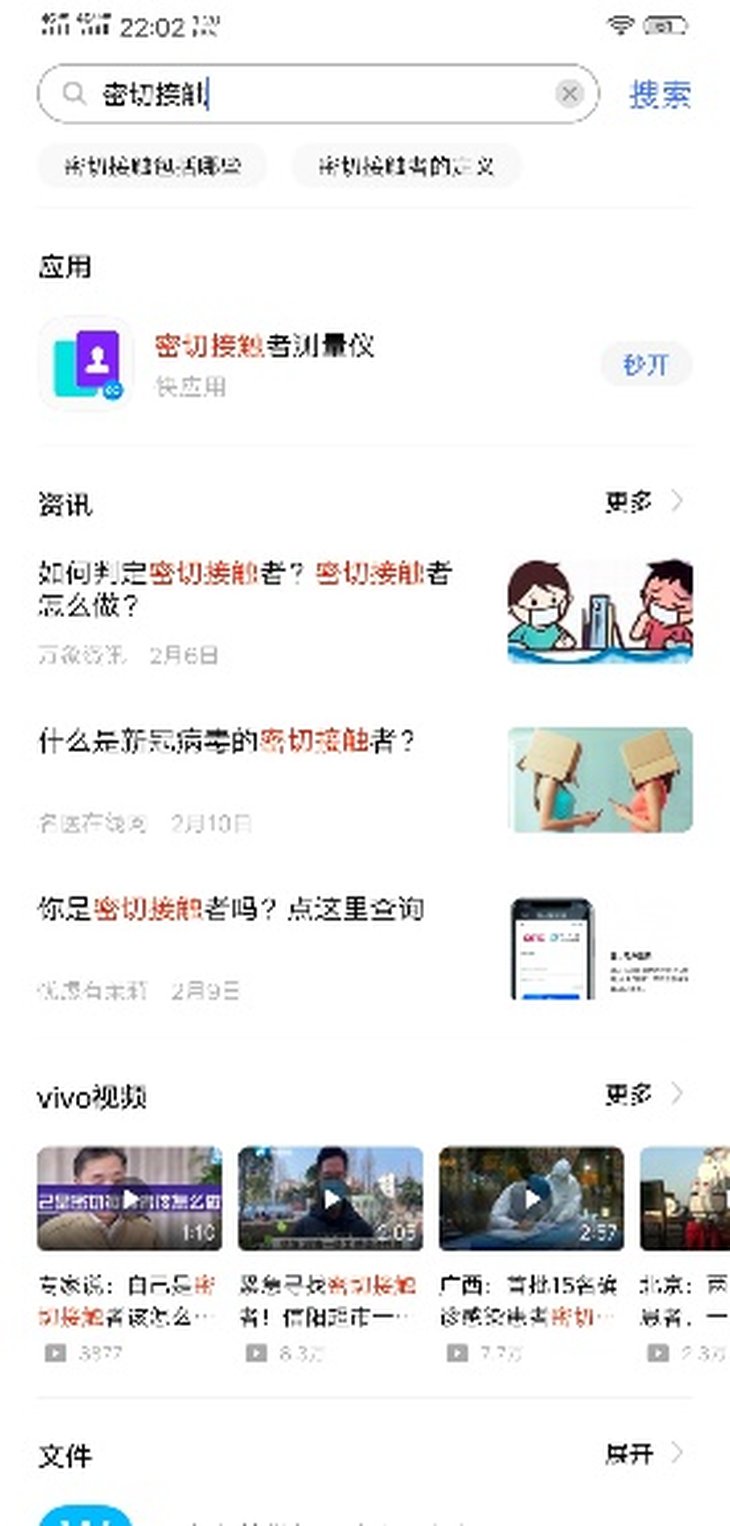730x1526 pixels.
Task: Tap the 搜索 button
Action: [660, 94]
